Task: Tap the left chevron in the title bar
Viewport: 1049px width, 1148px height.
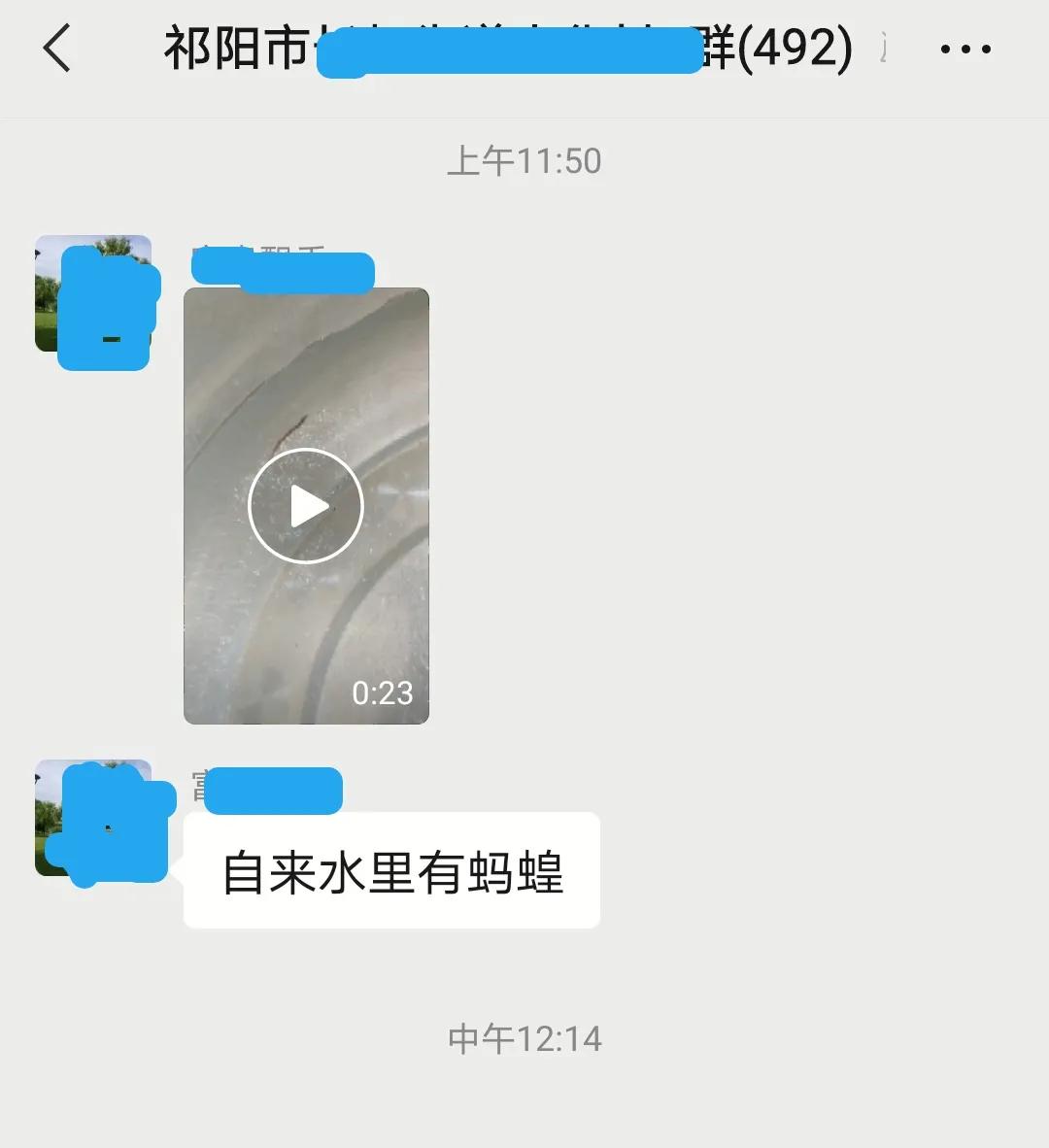Action: tap(55, 49)
